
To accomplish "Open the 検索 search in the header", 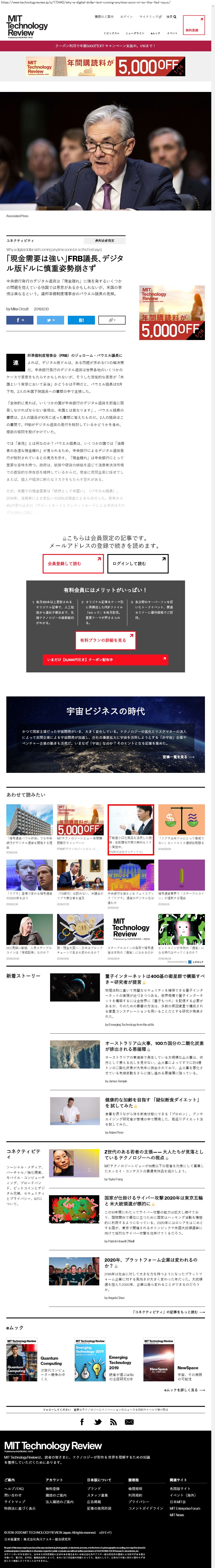I will click(171, 17).
